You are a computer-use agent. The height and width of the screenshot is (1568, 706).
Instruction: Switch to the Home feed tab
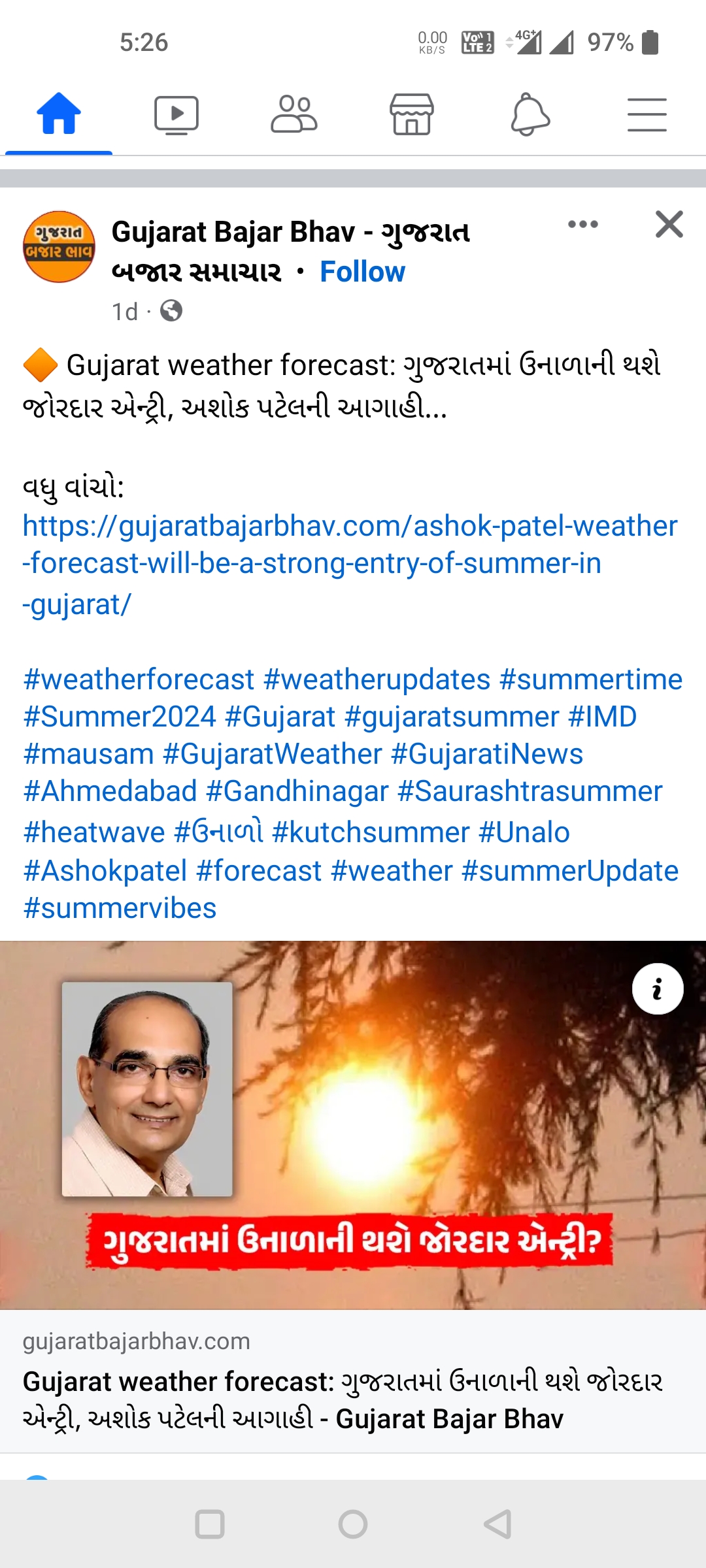click(59, 114)
